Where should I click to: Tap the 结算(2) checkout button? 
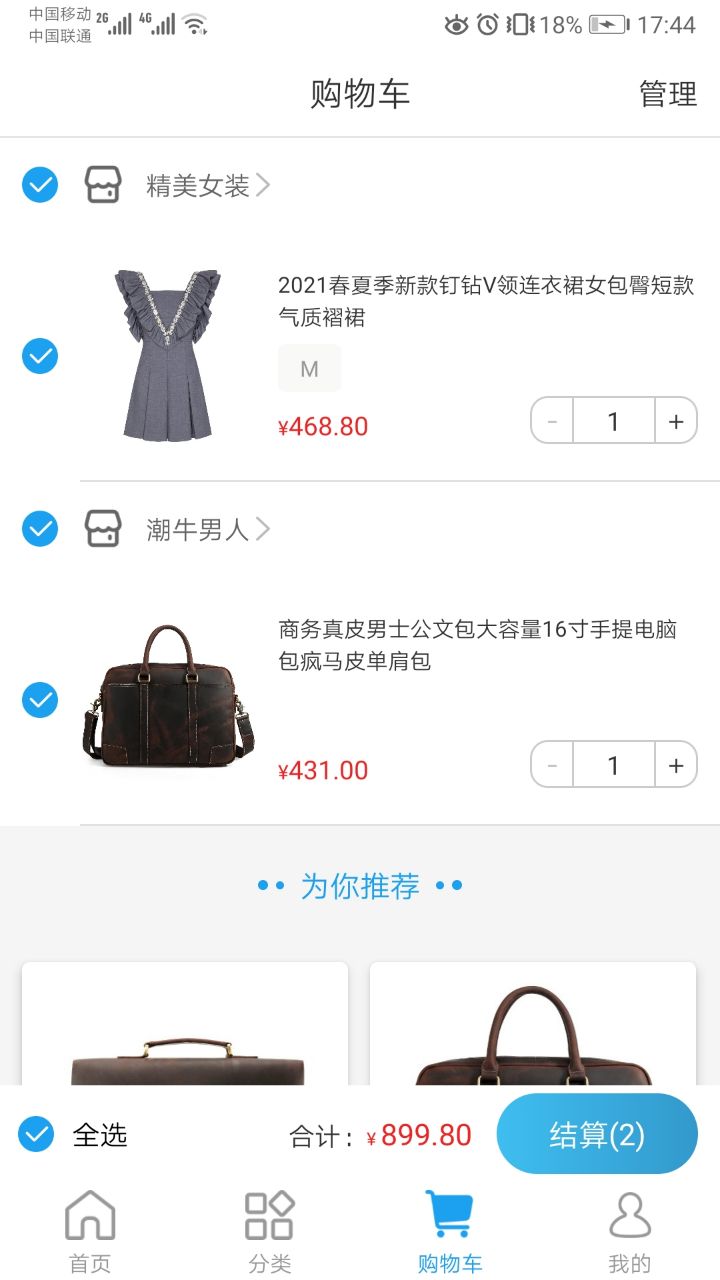[x=597, y=1134]
